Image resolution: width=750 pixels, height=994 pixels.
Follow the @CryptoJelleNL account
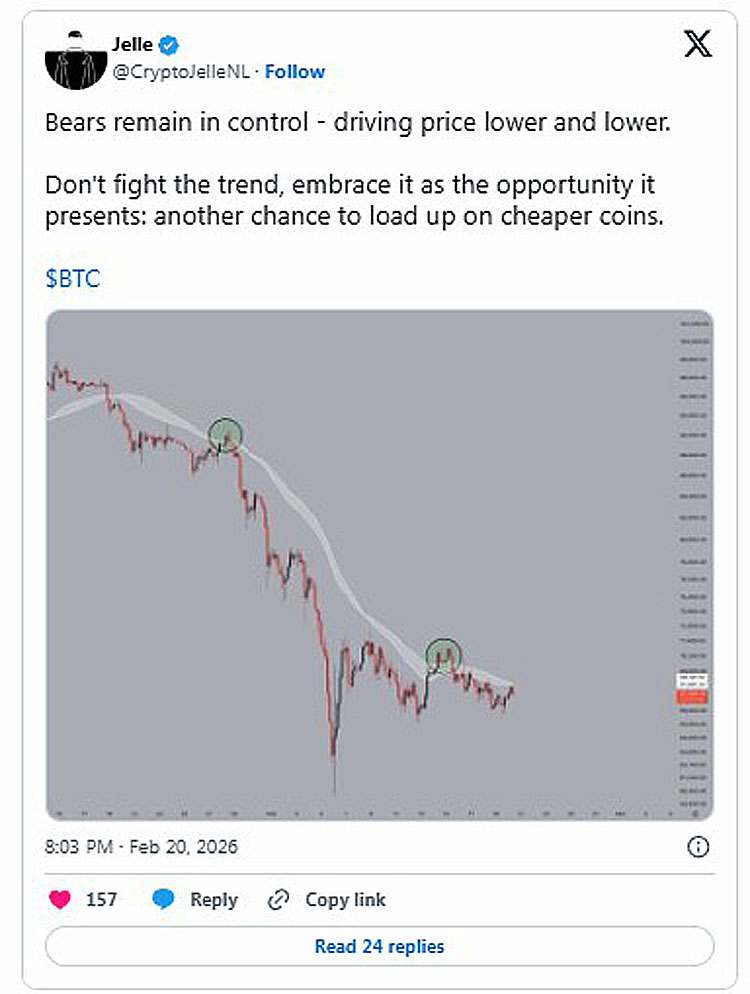(x=295, y=72)
